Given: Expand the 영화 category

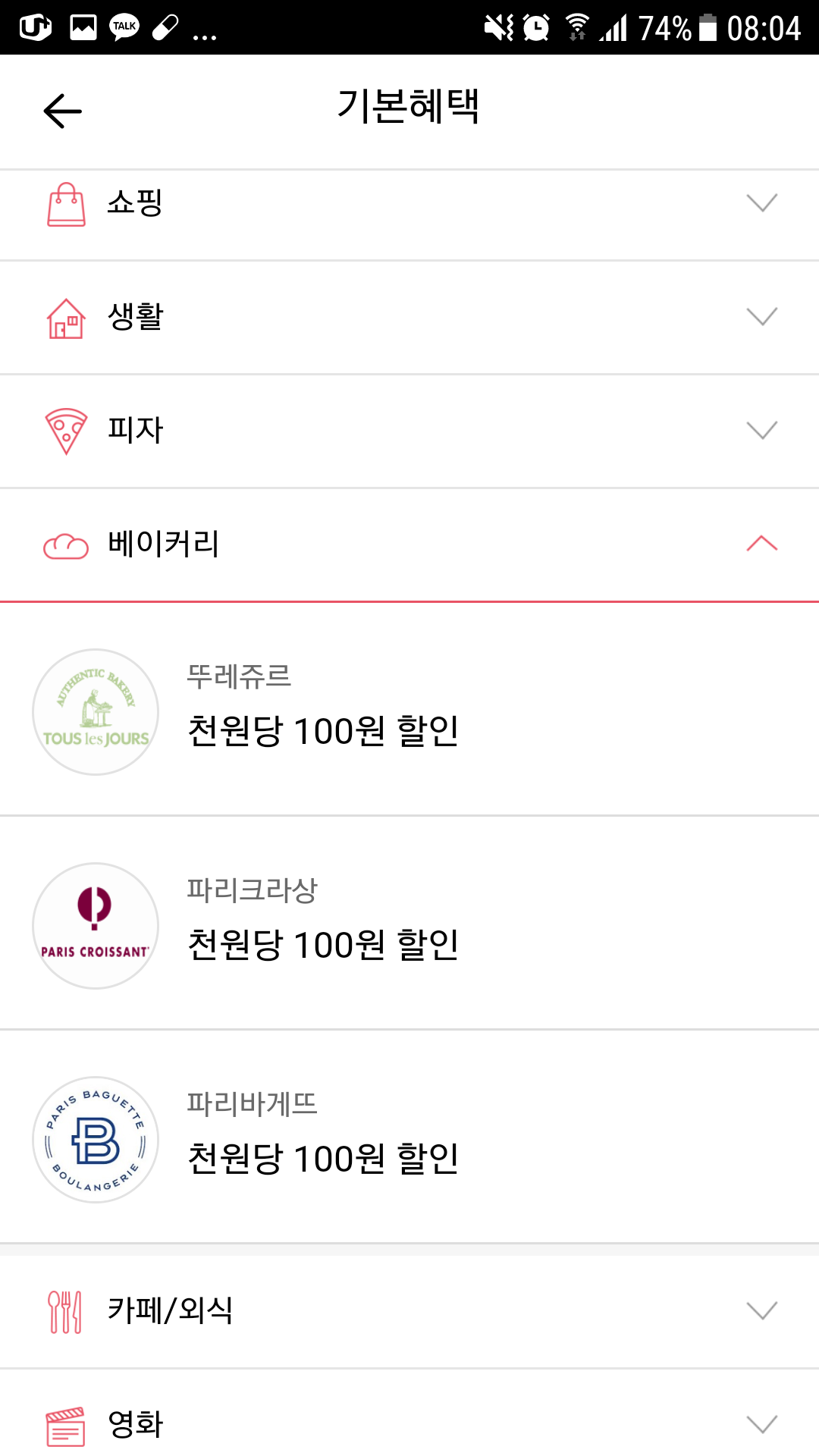Looking at the screenshot, I should [409, 1424].
